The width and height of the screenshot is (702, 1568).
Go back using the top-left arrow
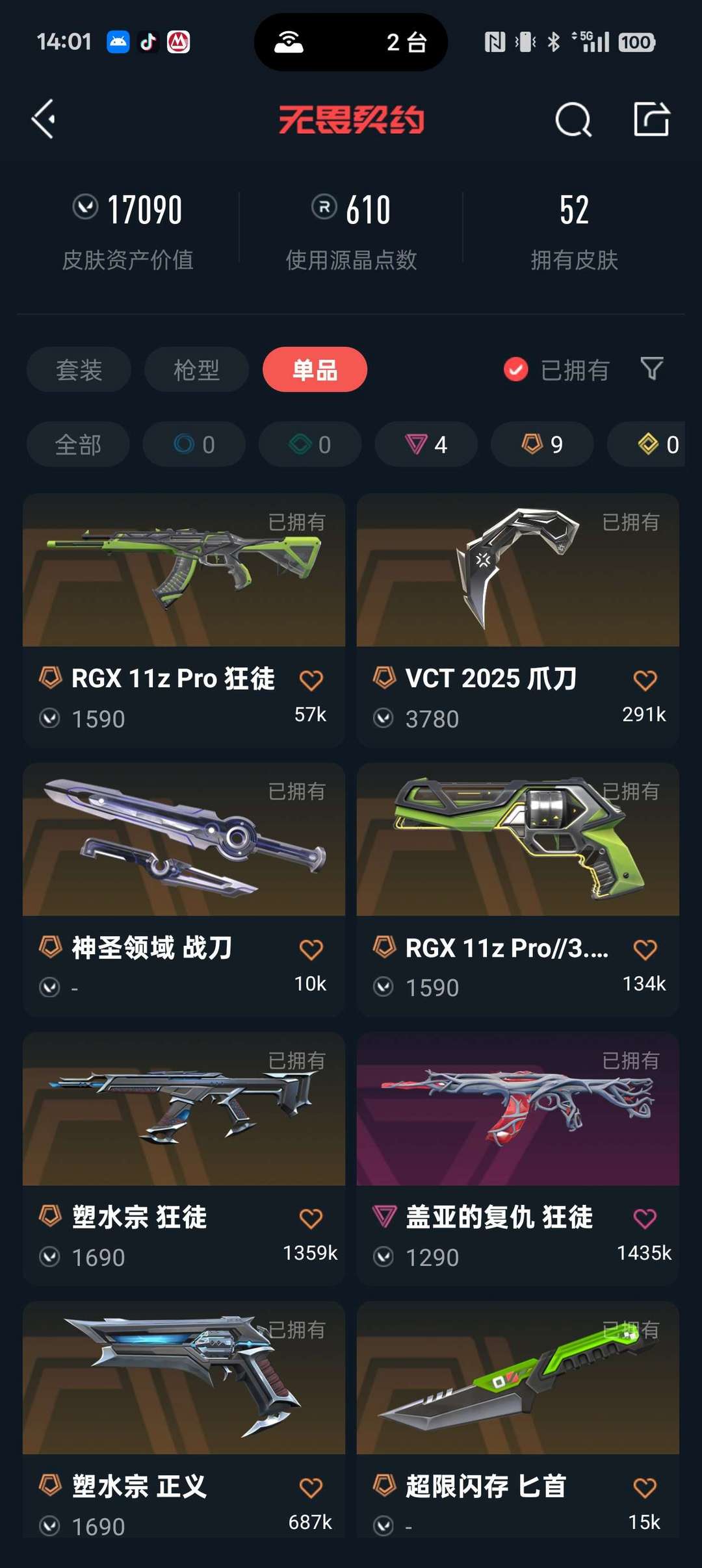click(x=44, y=120)
